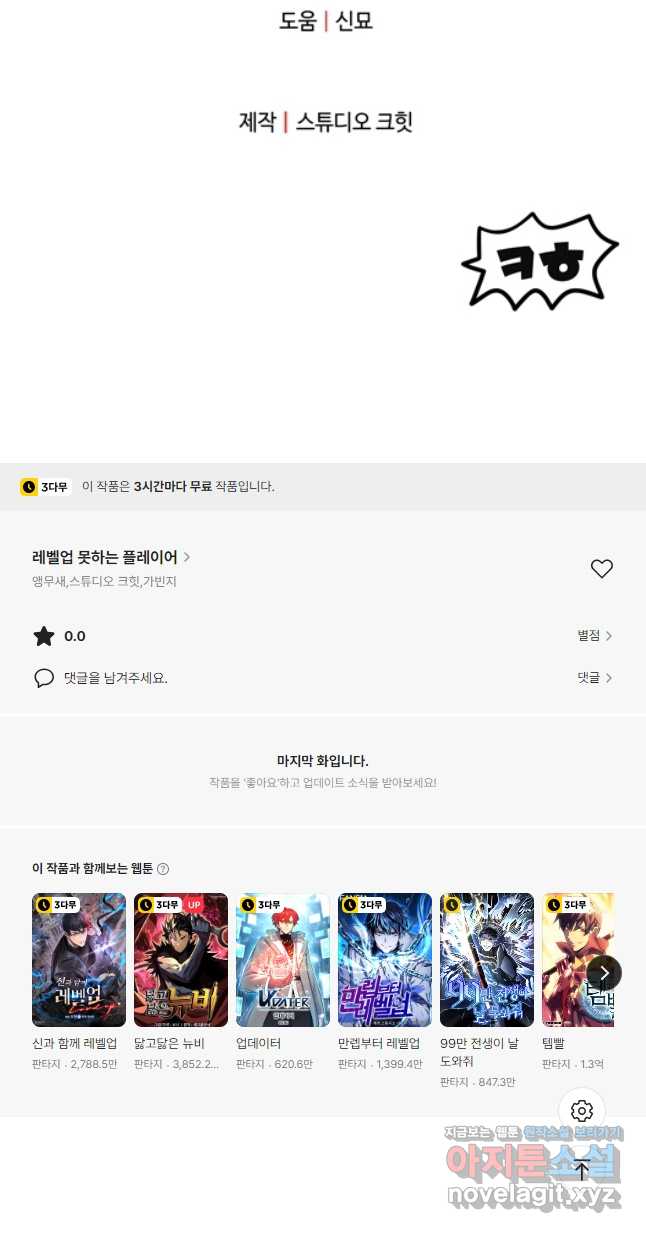Open the 별점 star rating

595,636
